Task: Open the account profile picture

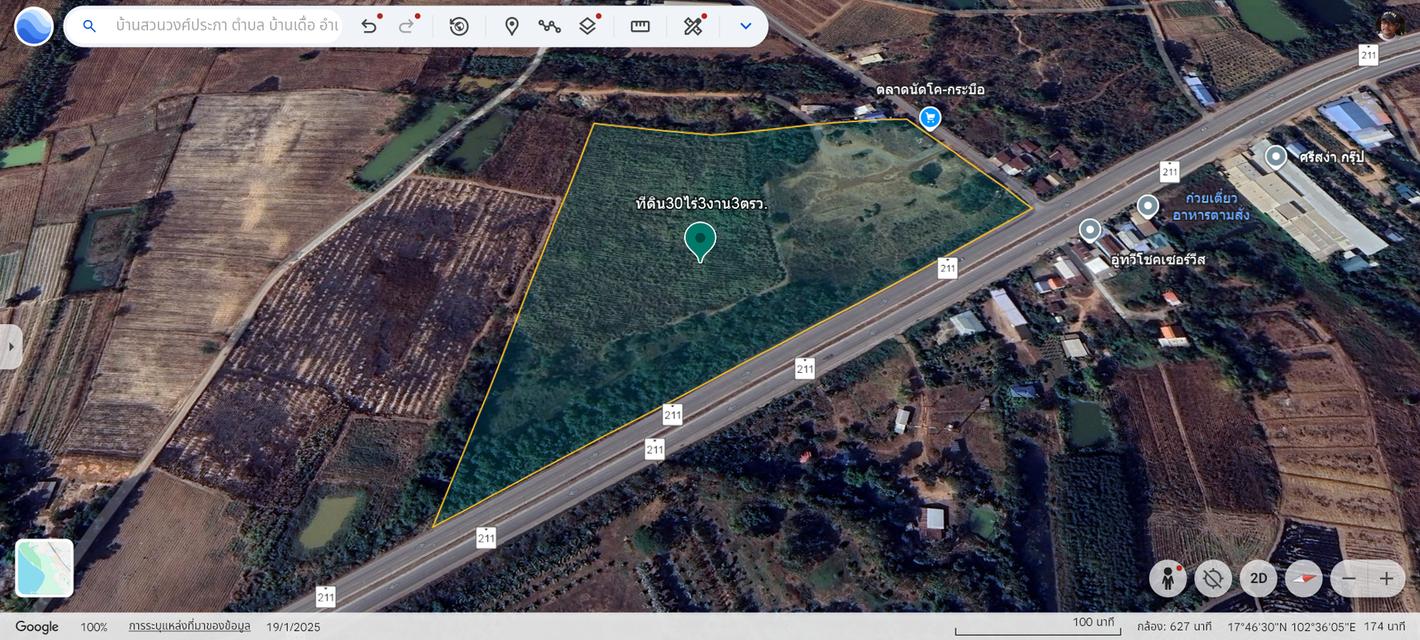Action: pos(1391,24)
